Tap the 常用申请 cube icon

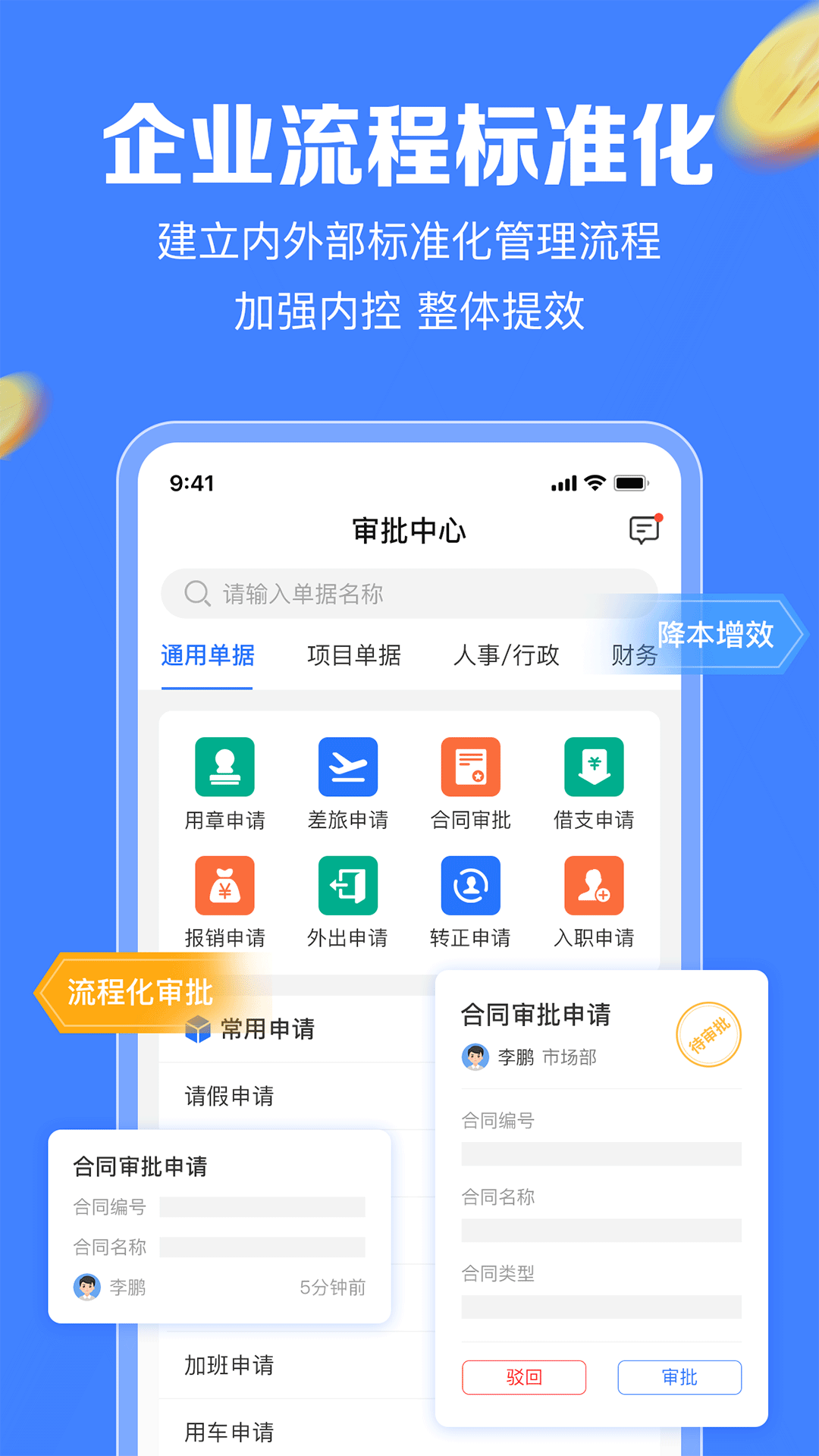(x=196, y=1029)
